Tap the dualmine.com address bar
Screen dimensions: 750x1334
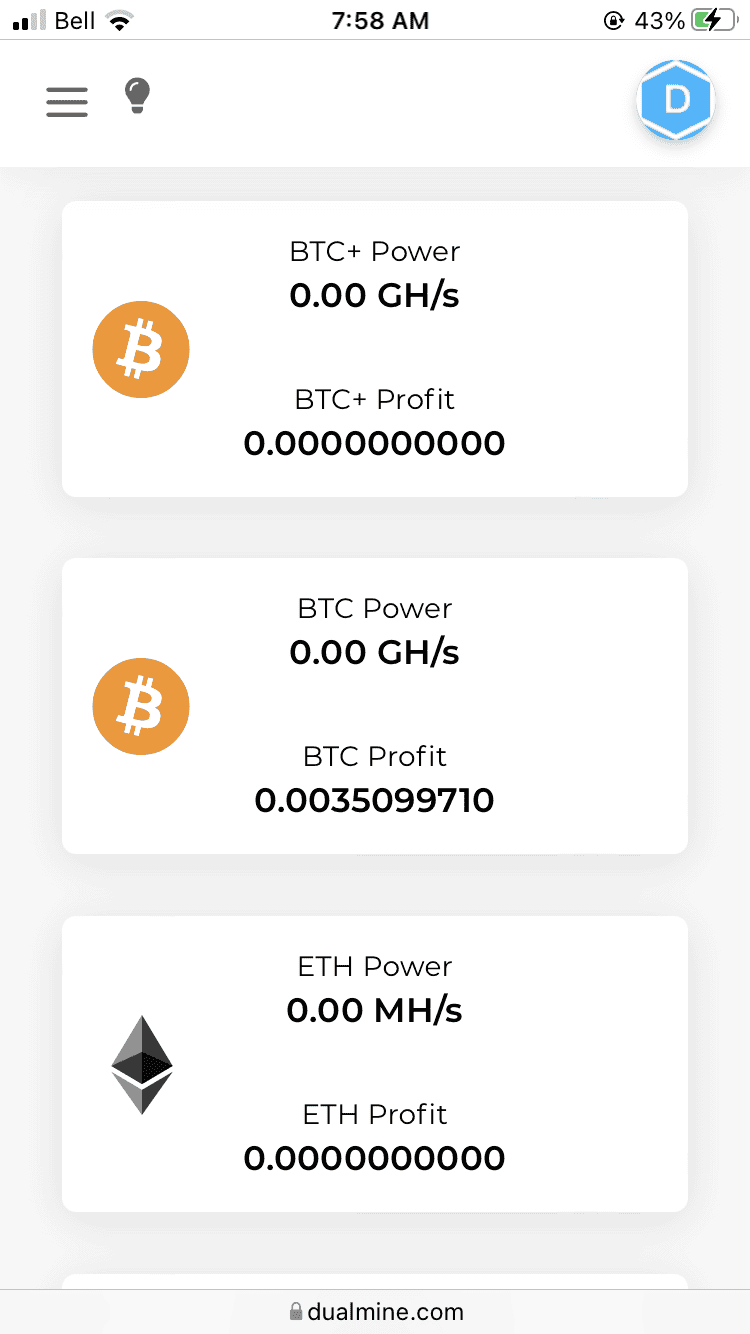[375, 1311]
